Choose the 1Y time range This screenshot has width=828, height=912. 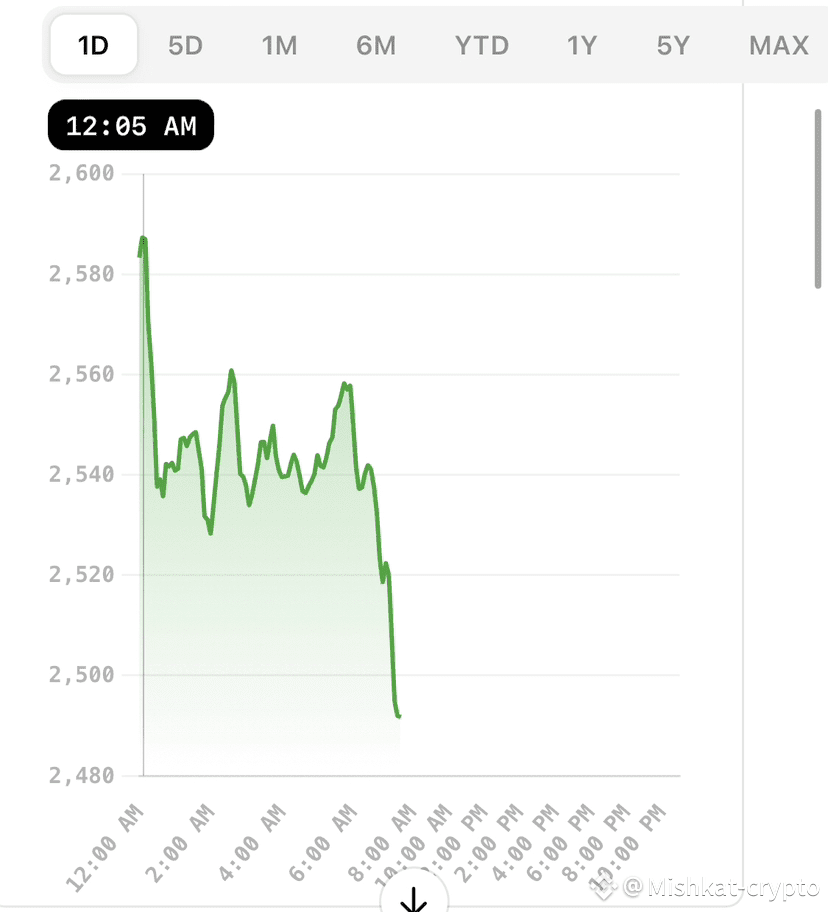pos(581,45)
